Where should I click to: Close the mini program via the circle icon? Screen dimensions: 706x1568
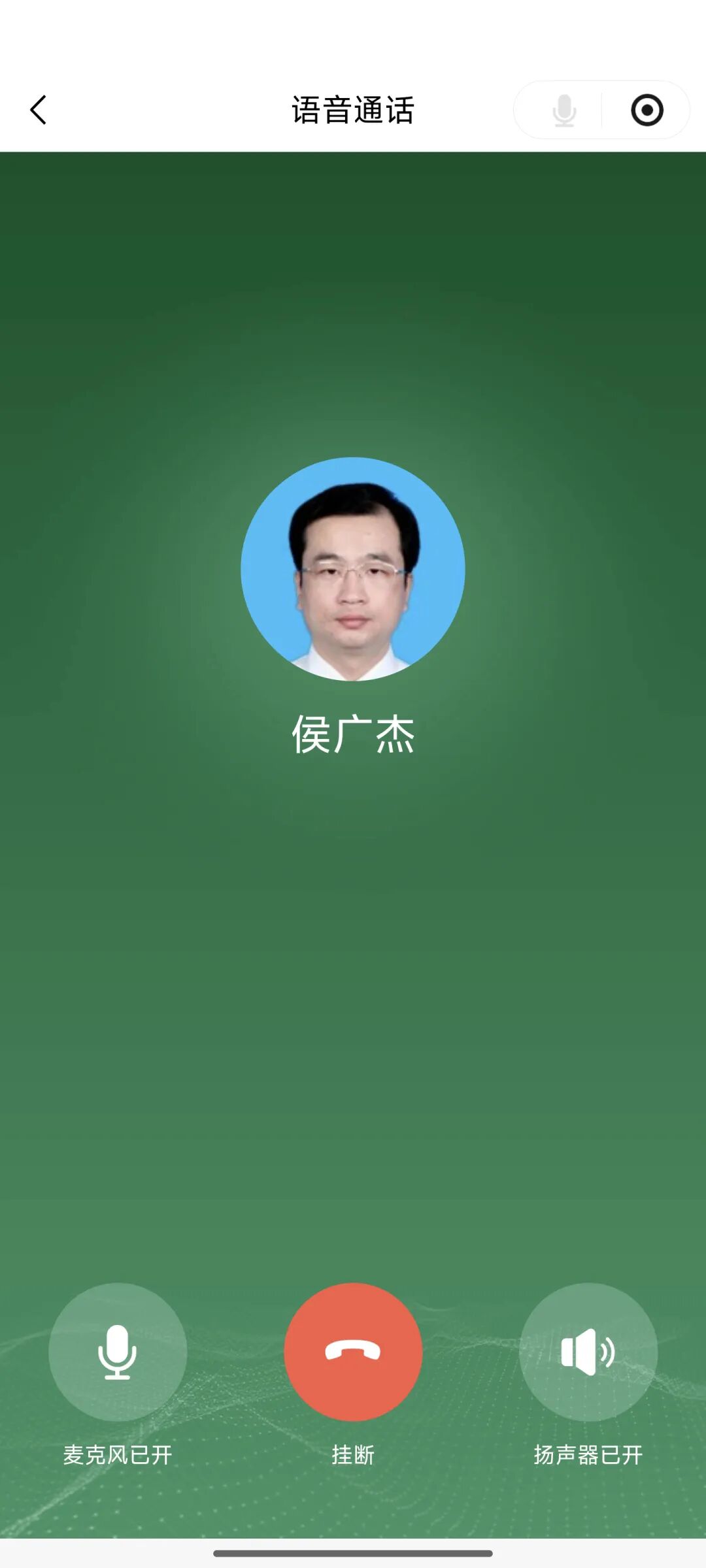647,110
